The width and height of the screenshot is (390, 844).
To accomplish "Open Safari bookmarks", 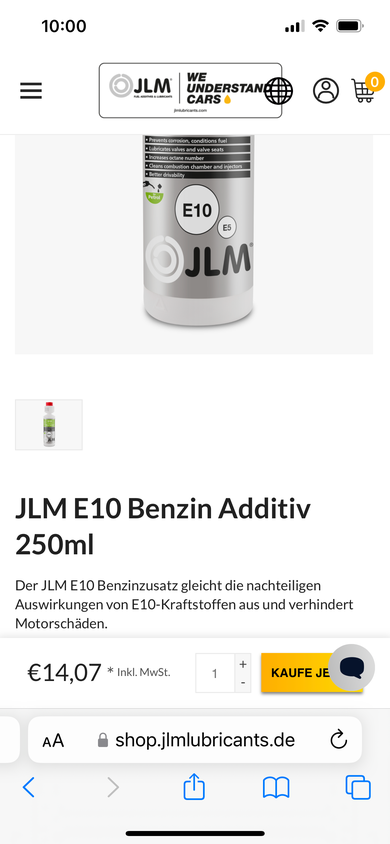I will coord(276,788).
